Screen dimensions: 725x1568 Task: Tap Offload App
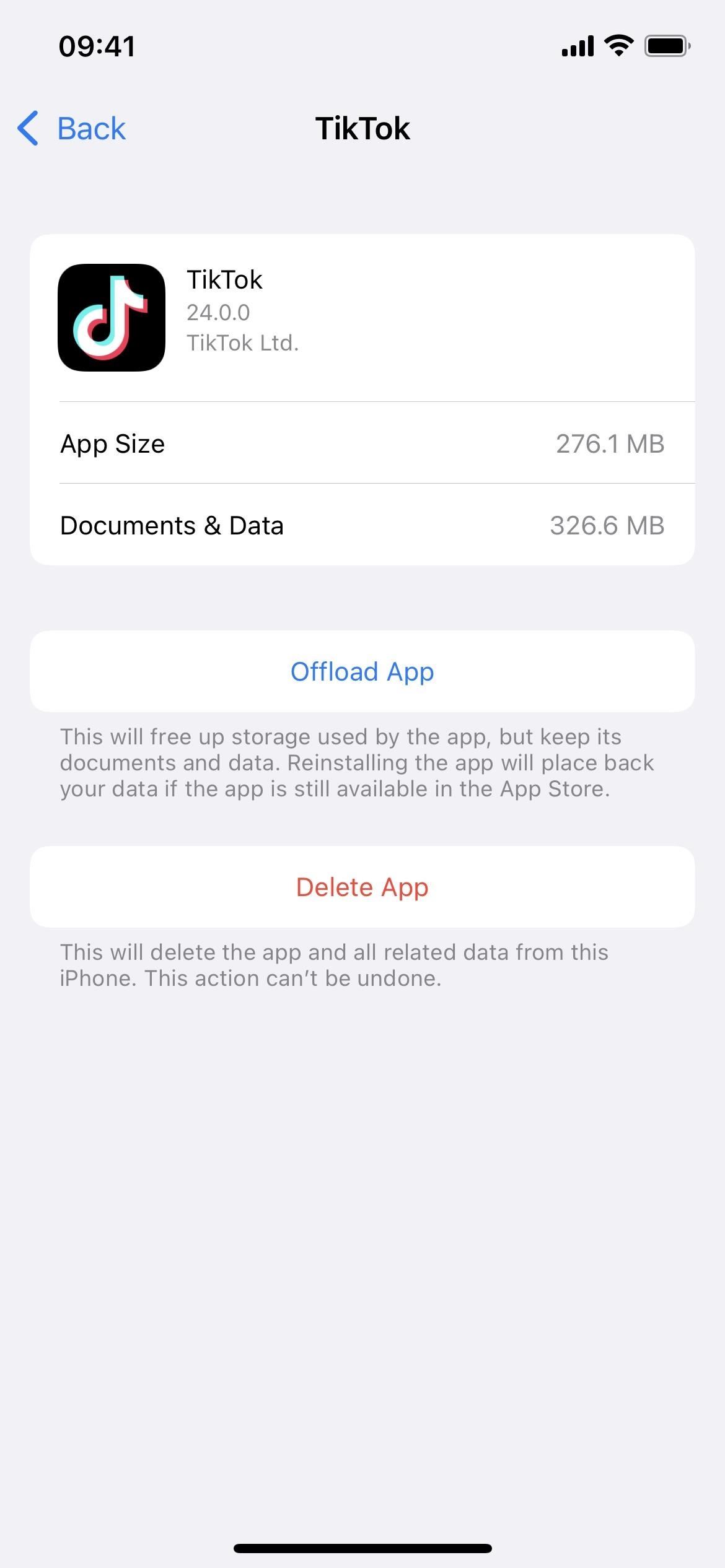362,671
